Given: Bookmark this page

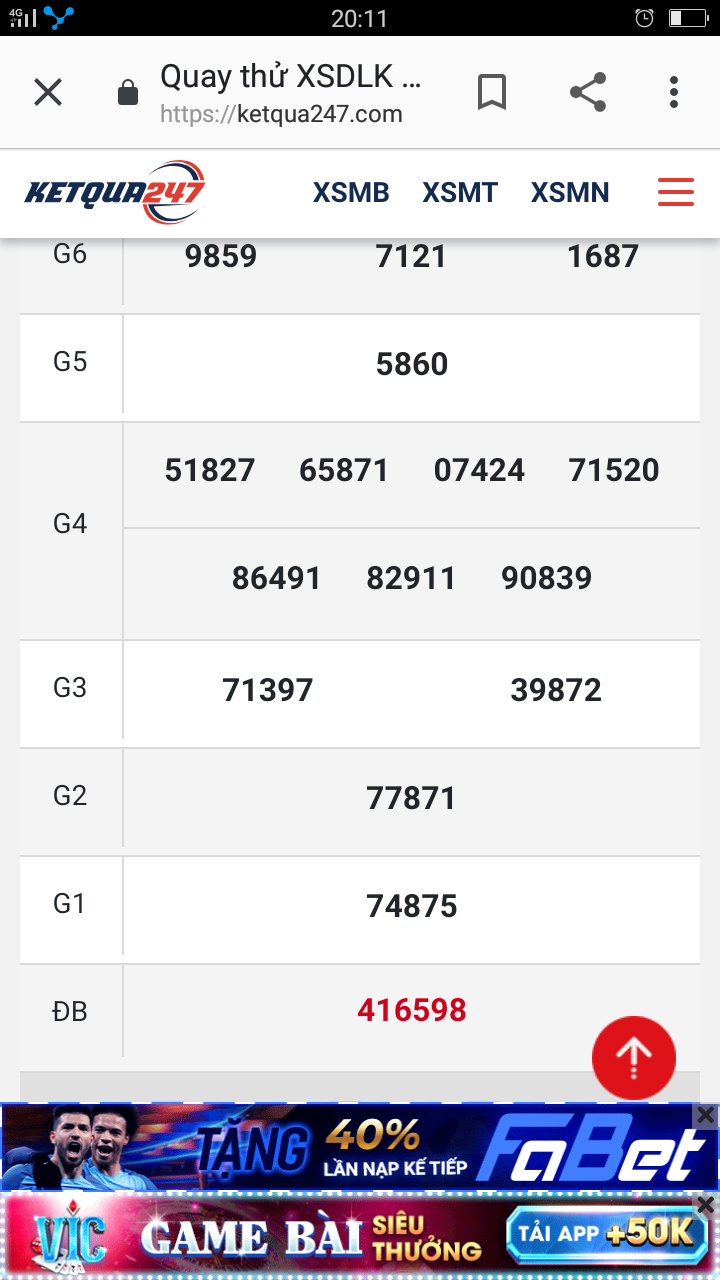Looking at the screenshot, I should pos(491,93).
